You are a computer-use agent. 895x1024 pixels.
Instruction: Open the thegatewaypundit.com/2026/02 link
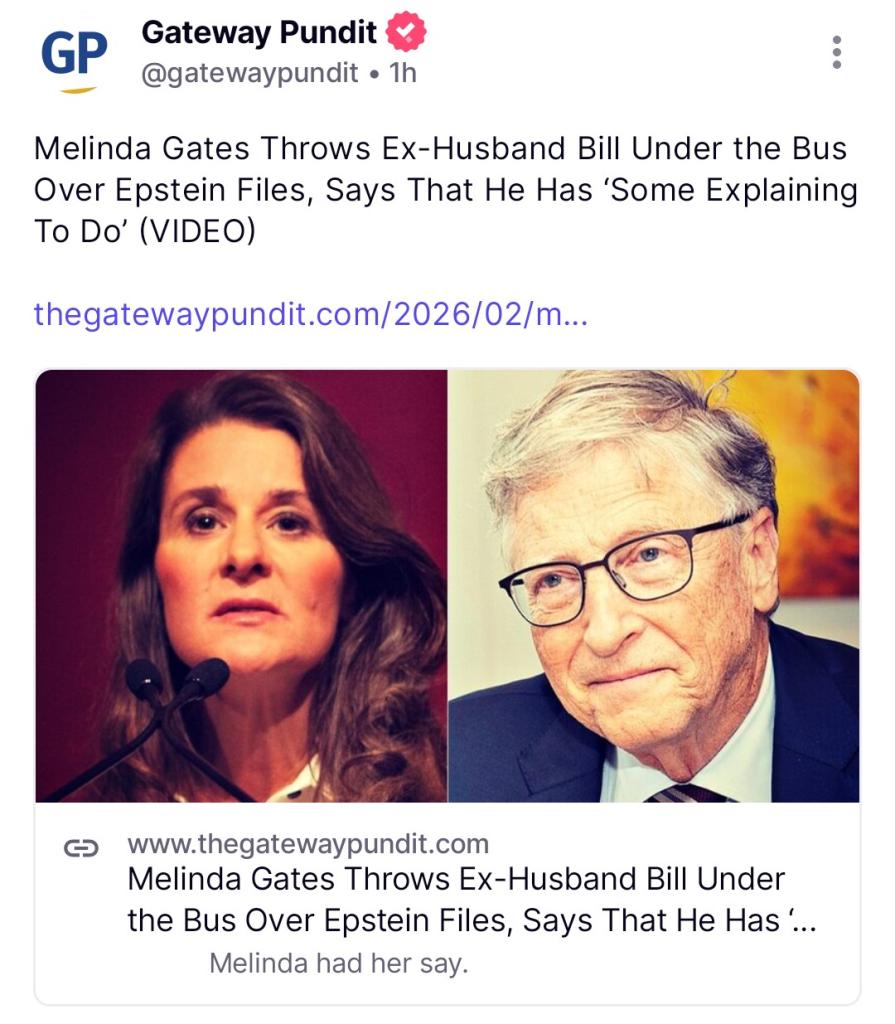coord(311,315)
